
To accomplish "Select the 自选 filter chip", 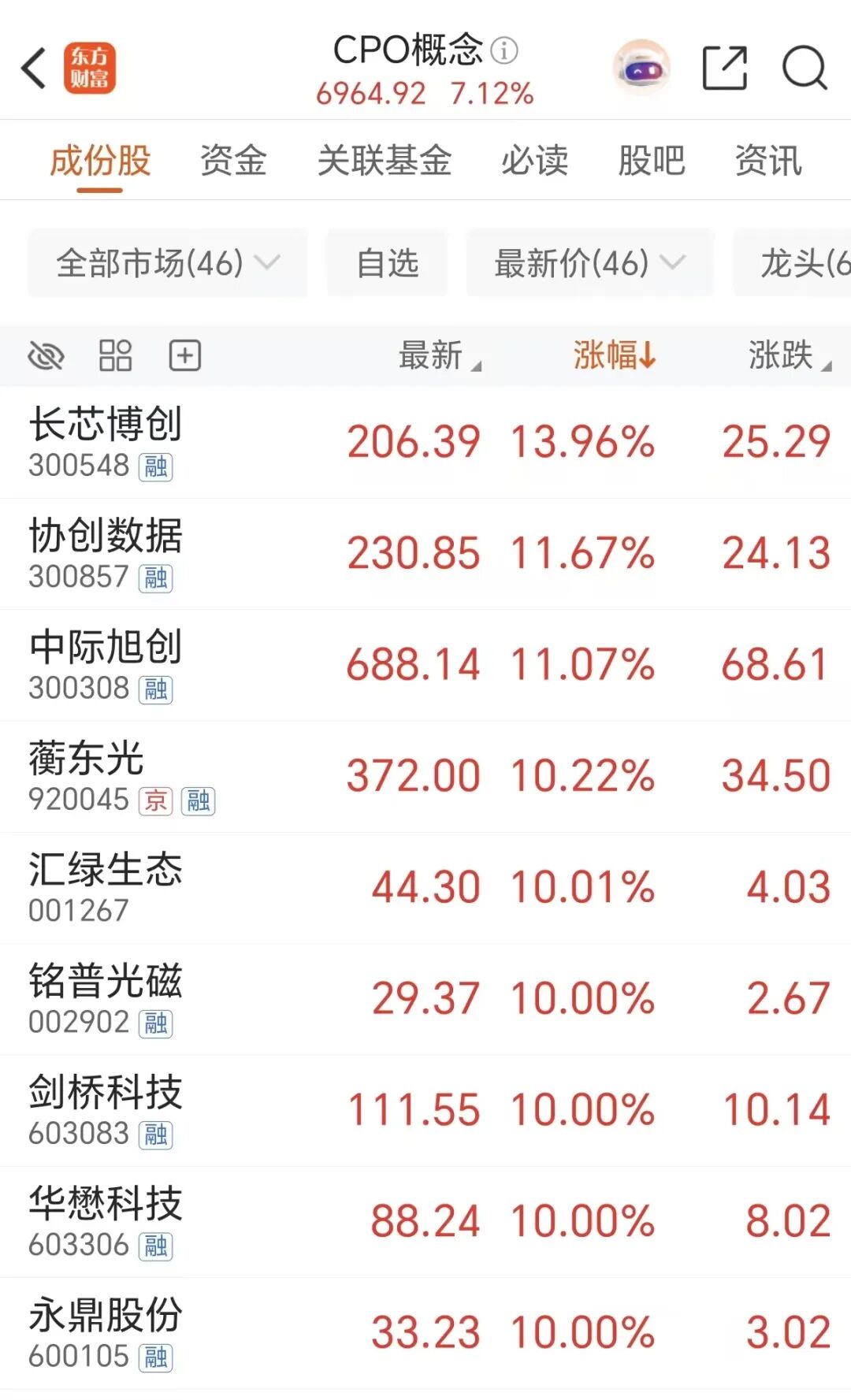I will tap(387, 263).
